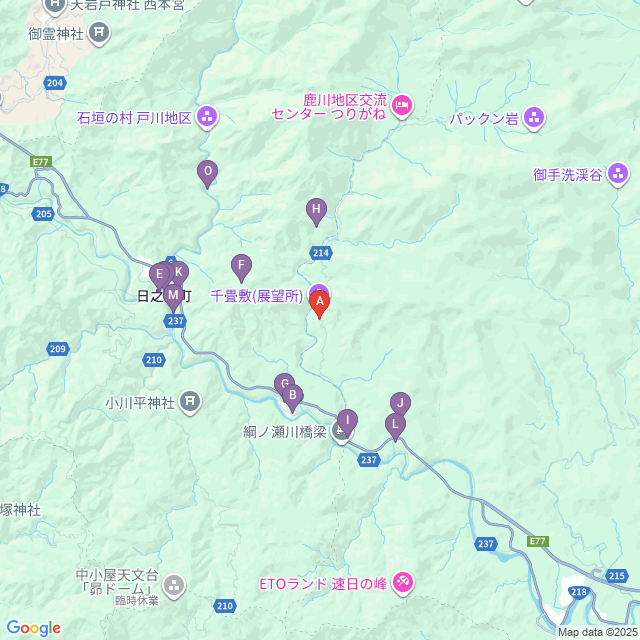The height and width of the screenshot is (640, 640).
Task: Select the 鹿川地区交流センター つりがね pin
Action: (x=401, y=105)
